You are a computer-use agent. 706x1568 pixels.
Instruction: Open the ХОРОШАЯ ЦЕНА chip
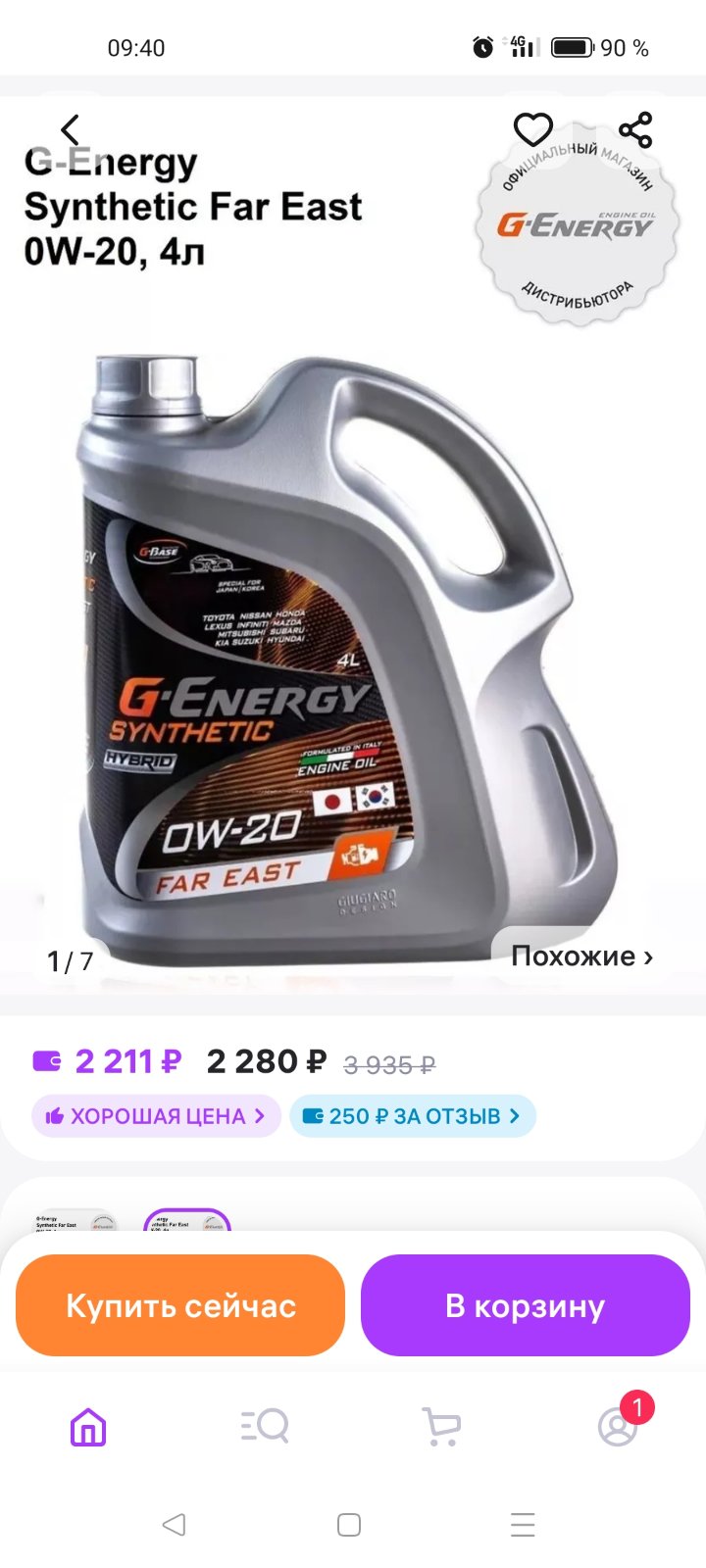[x=156, y=1116]
